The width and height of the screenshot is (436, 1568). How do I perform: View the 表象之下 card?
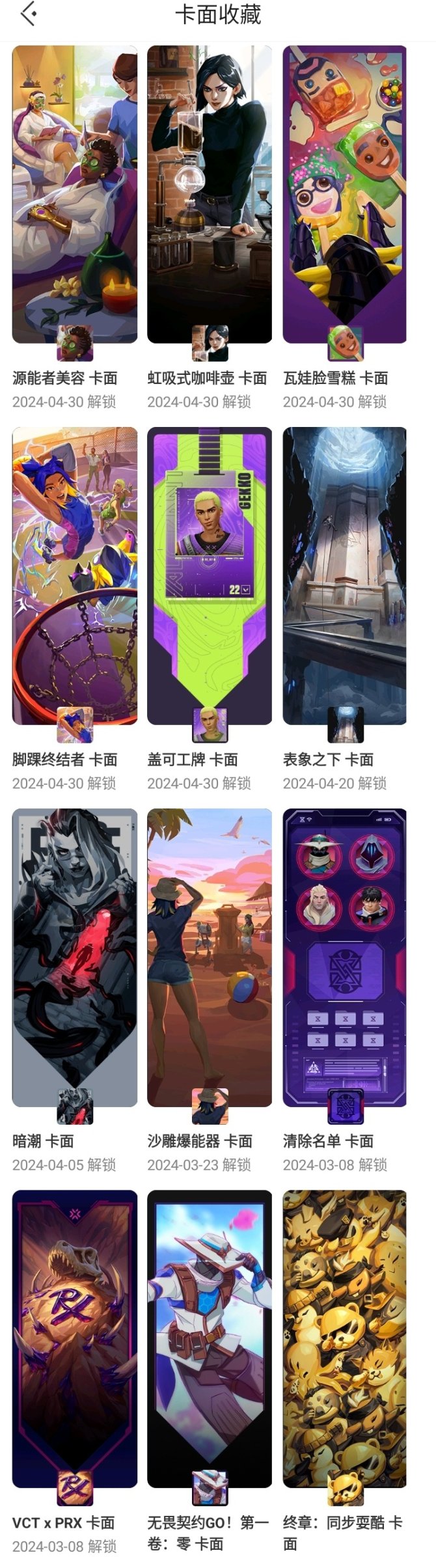344,576
